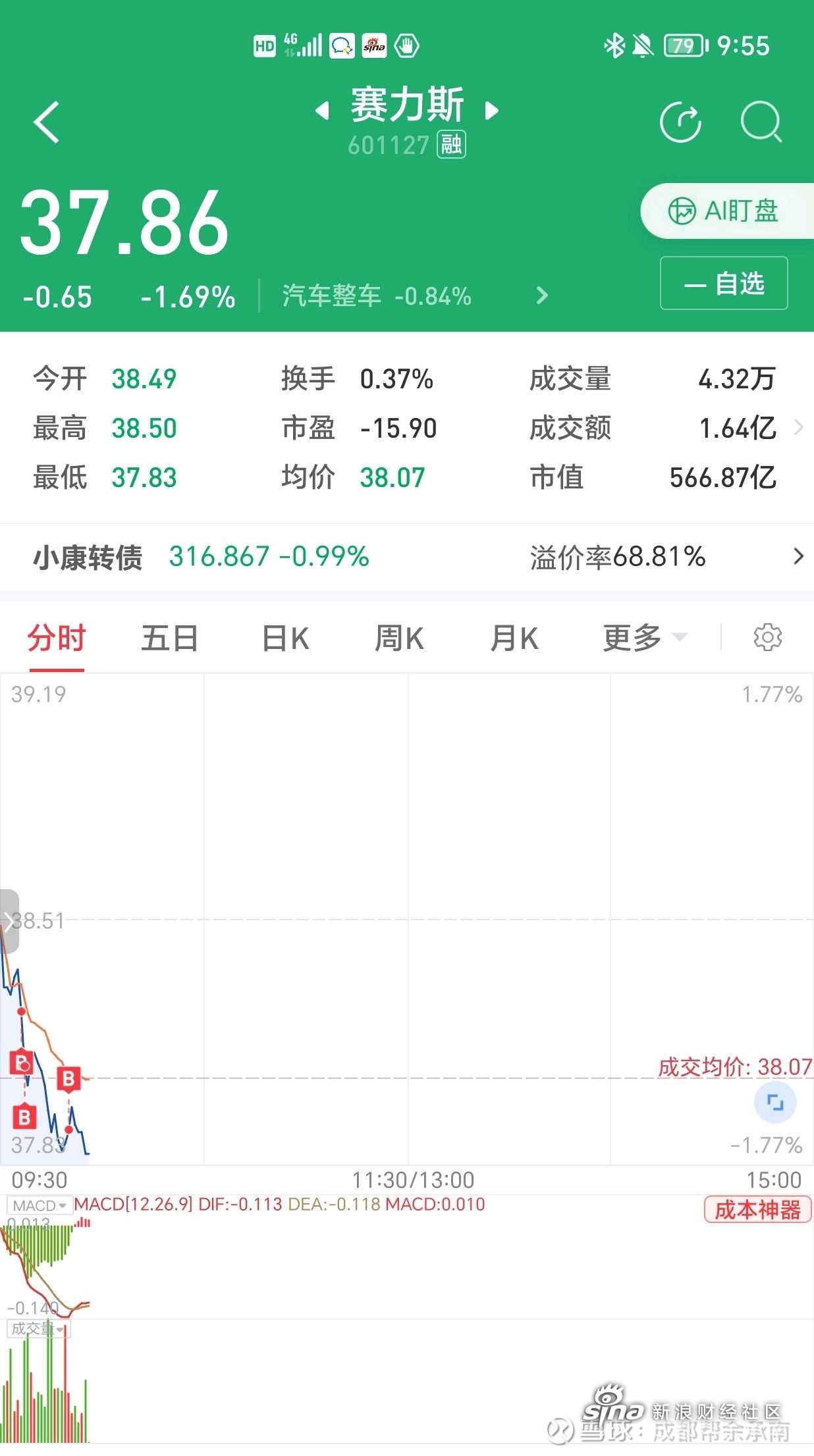Open the MACD indicator dropdown

[x=39, y=1206]
